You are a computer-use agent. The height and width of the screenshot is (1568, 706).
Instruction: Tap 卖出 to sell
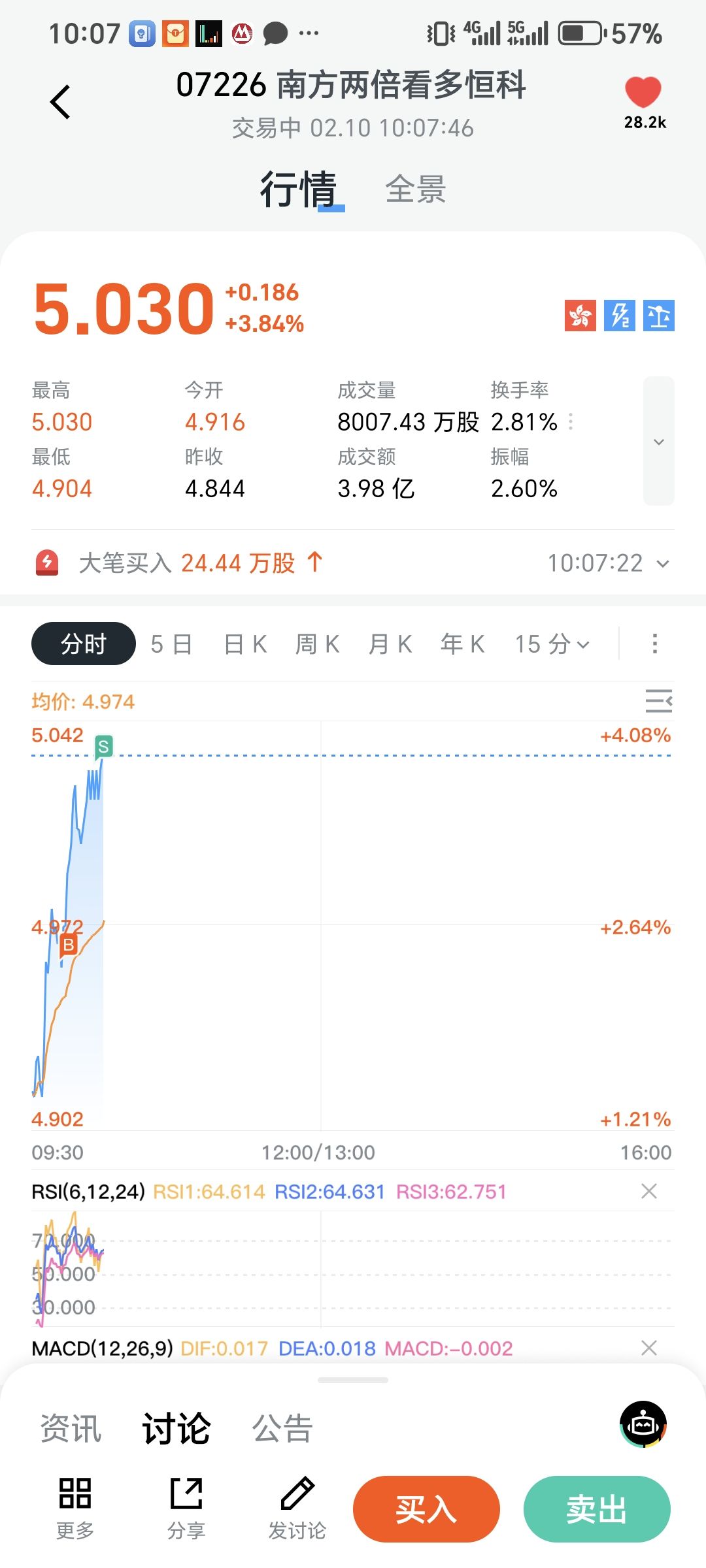click(596, 1509)
